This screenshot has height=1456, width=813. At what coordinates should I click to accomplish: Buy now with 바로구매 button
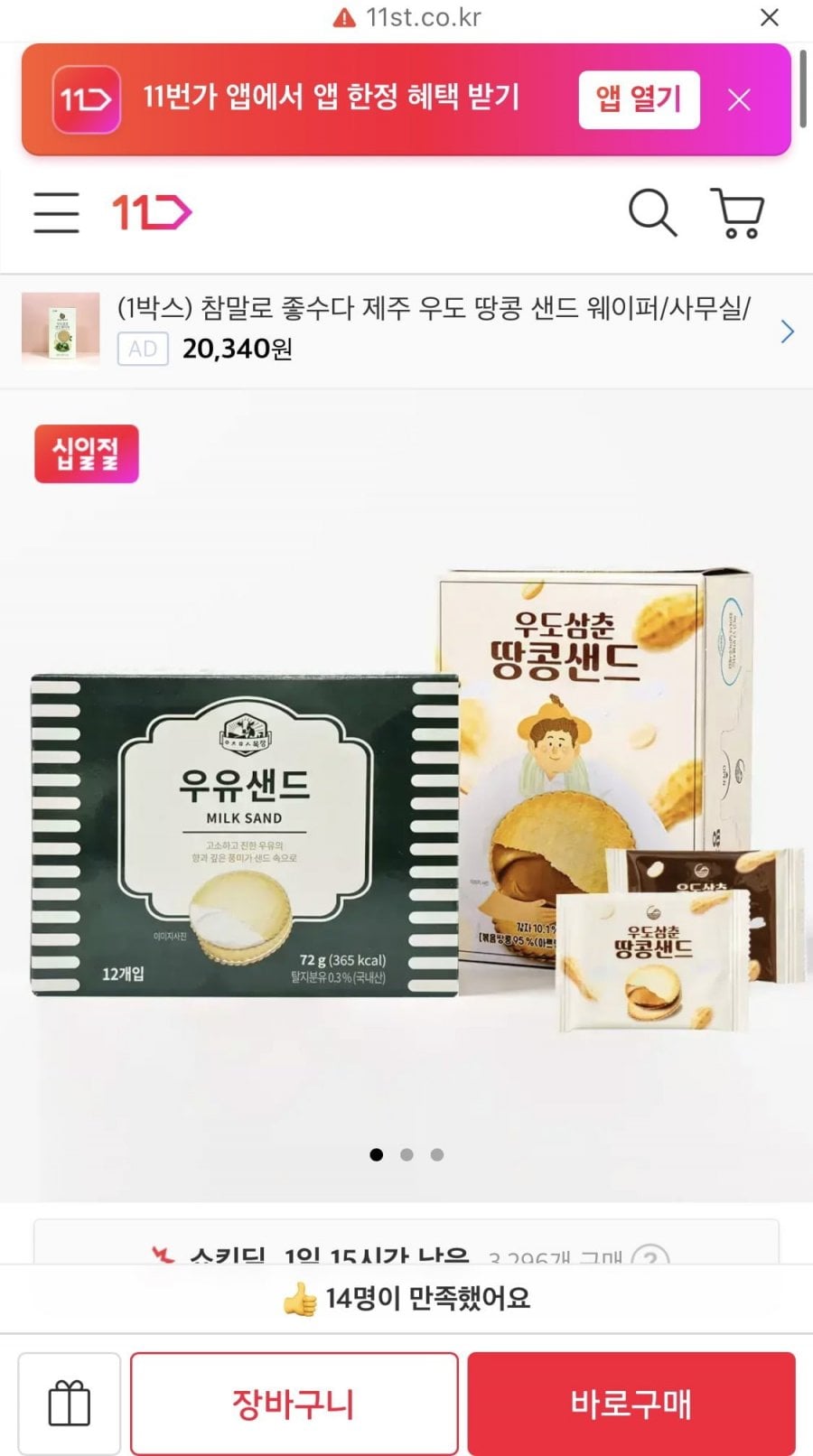631,1404
